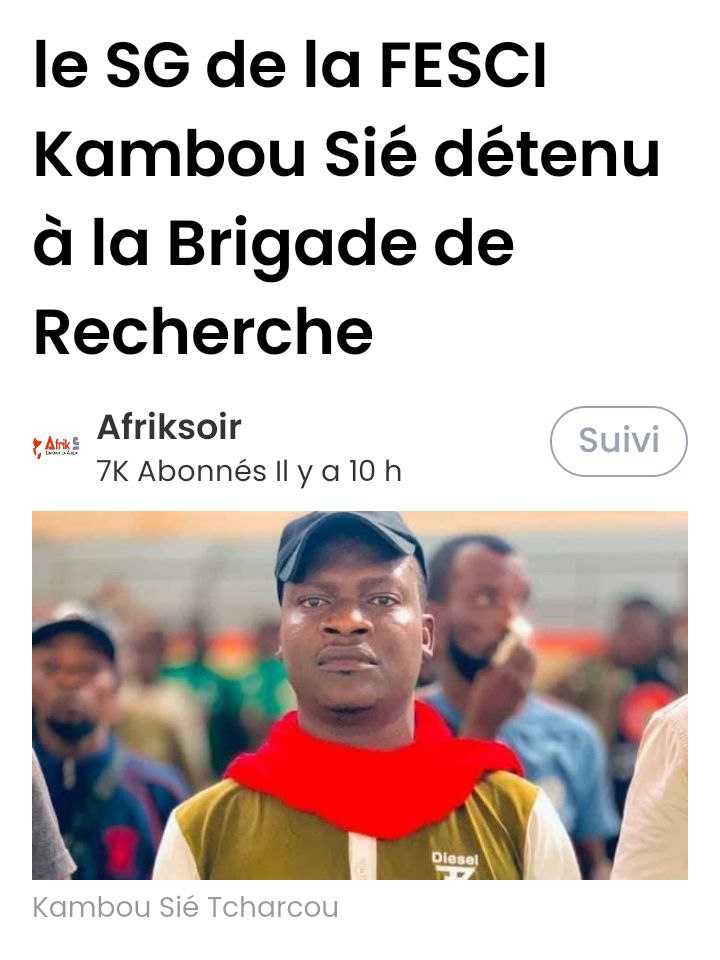Tap the Suivi follow button

coord(618,441)
